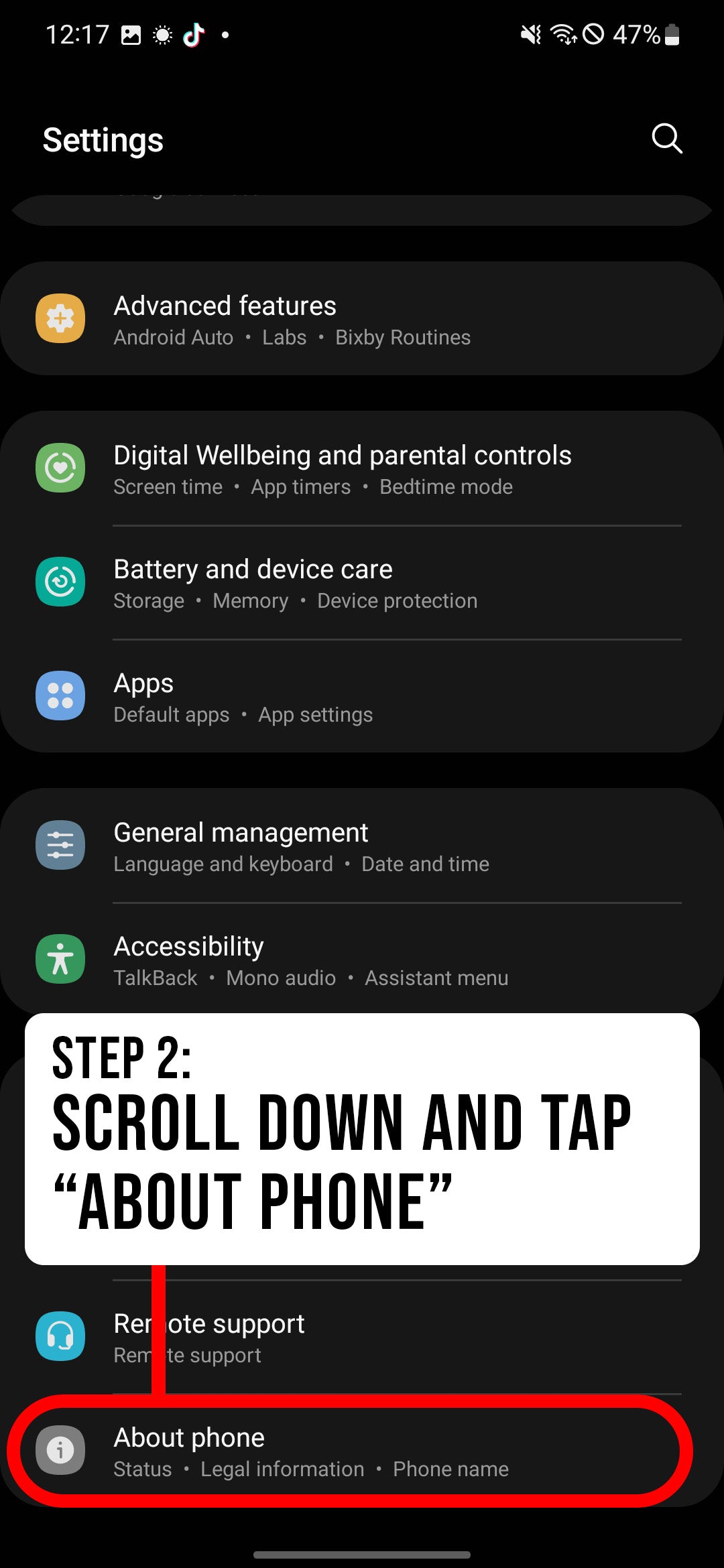Open Remote support
Screen dimensions: 724x1568
pos(362,1337)
